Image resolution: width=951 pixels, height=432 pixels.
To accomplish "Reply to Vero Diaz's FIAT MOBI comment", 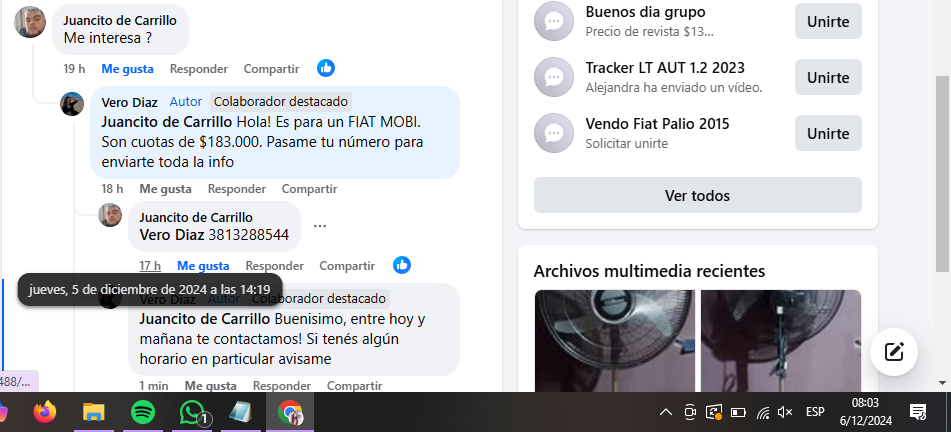I will (x=236, y=189).
